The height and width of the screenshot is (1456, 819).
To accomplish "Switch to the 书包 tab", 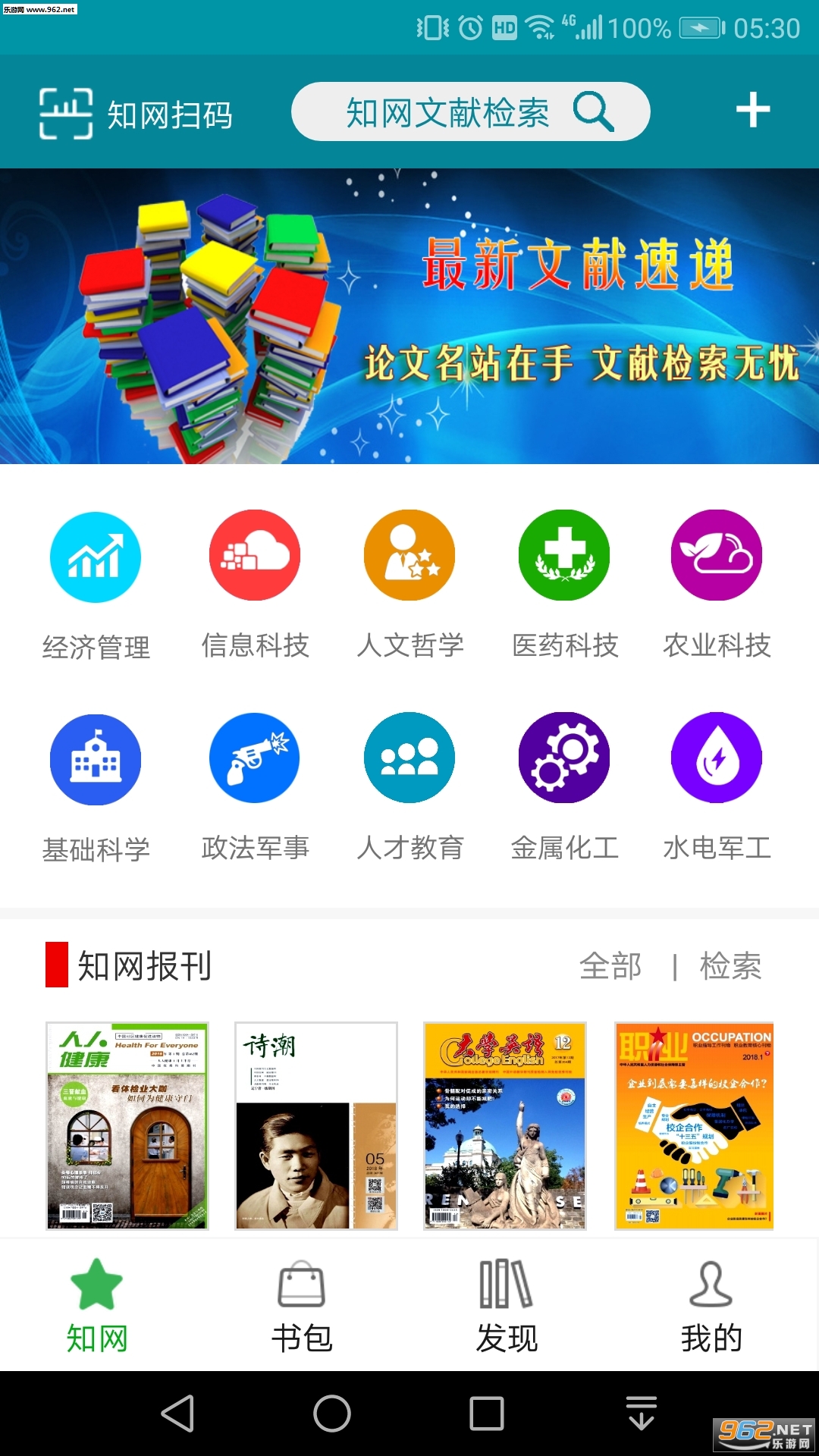I will [x=302, y=1306].
